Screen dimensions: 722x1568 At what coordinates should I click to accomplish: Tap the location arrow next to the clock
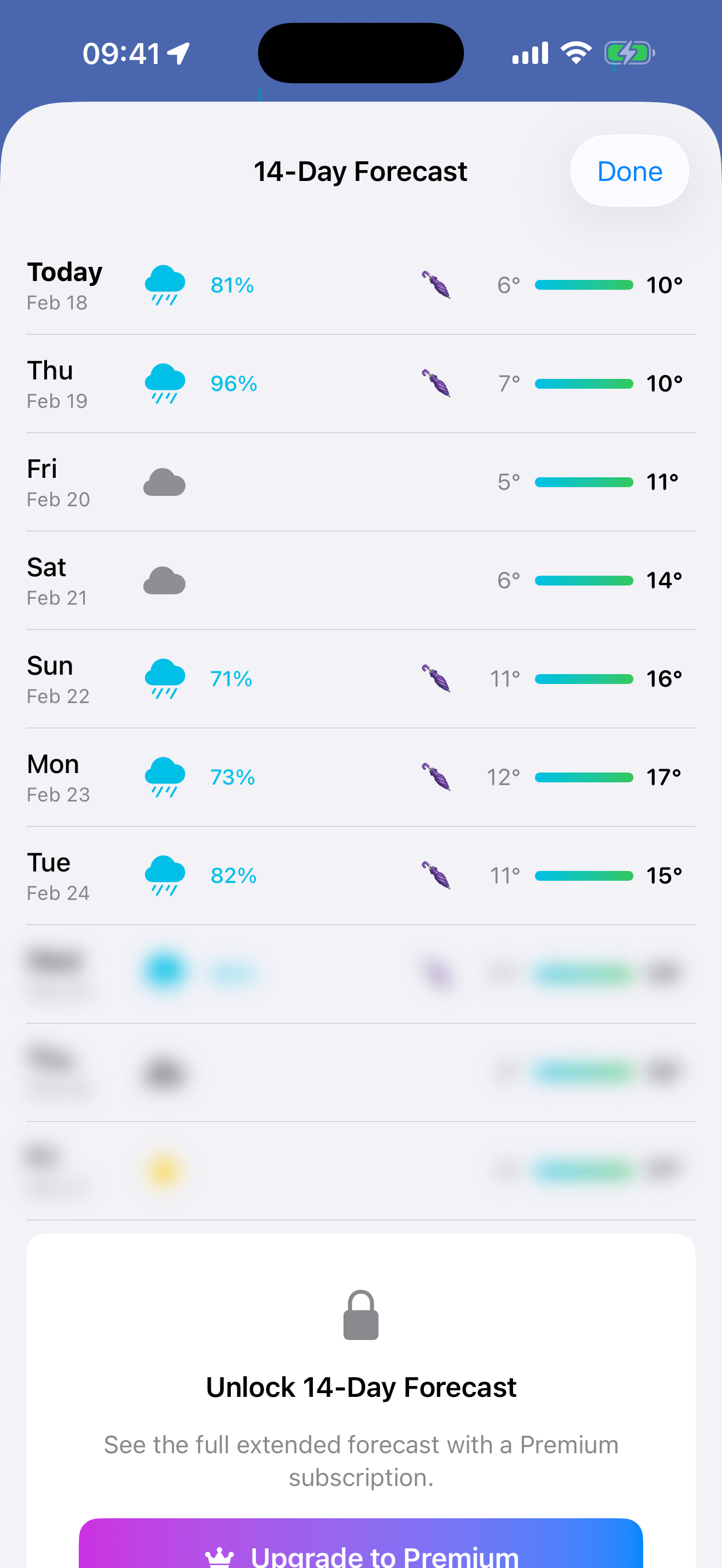point(178,52)
